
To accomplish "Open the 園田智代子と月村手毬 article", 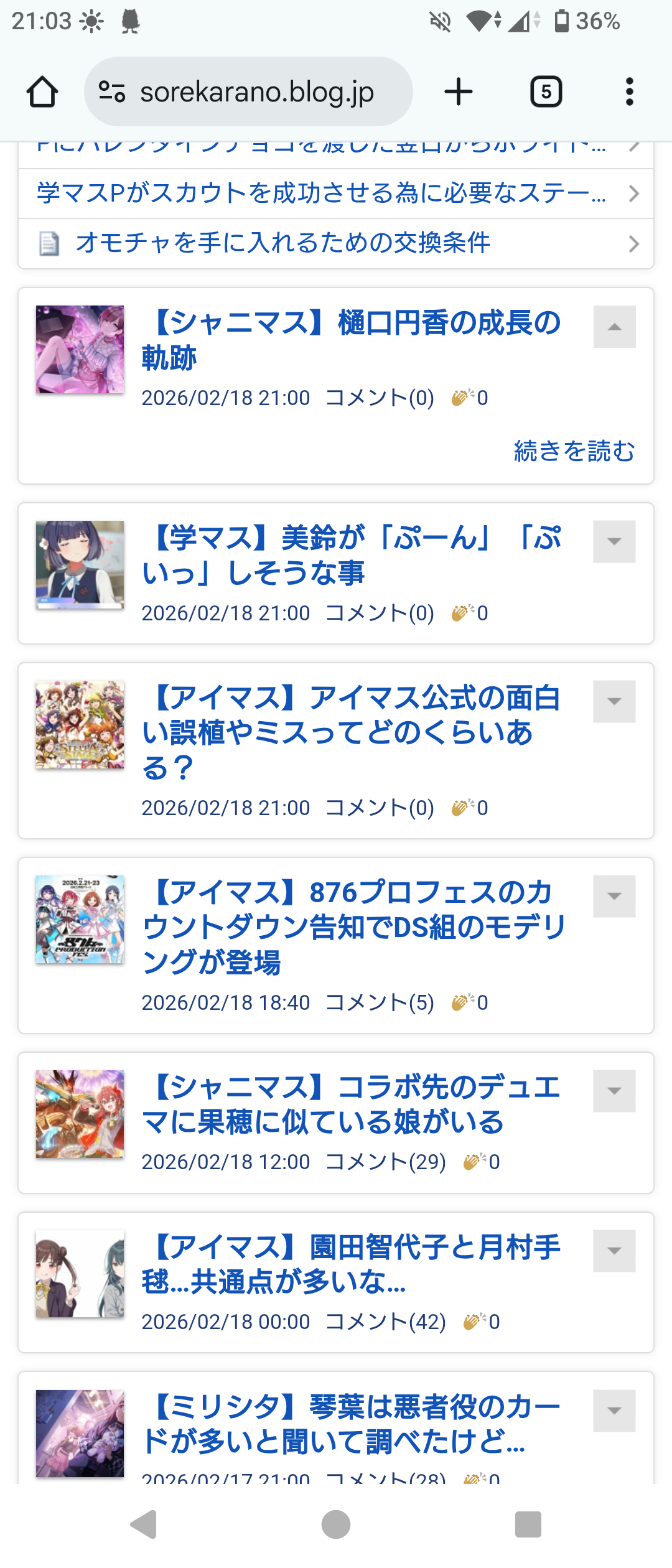I will pos(352,1264).
